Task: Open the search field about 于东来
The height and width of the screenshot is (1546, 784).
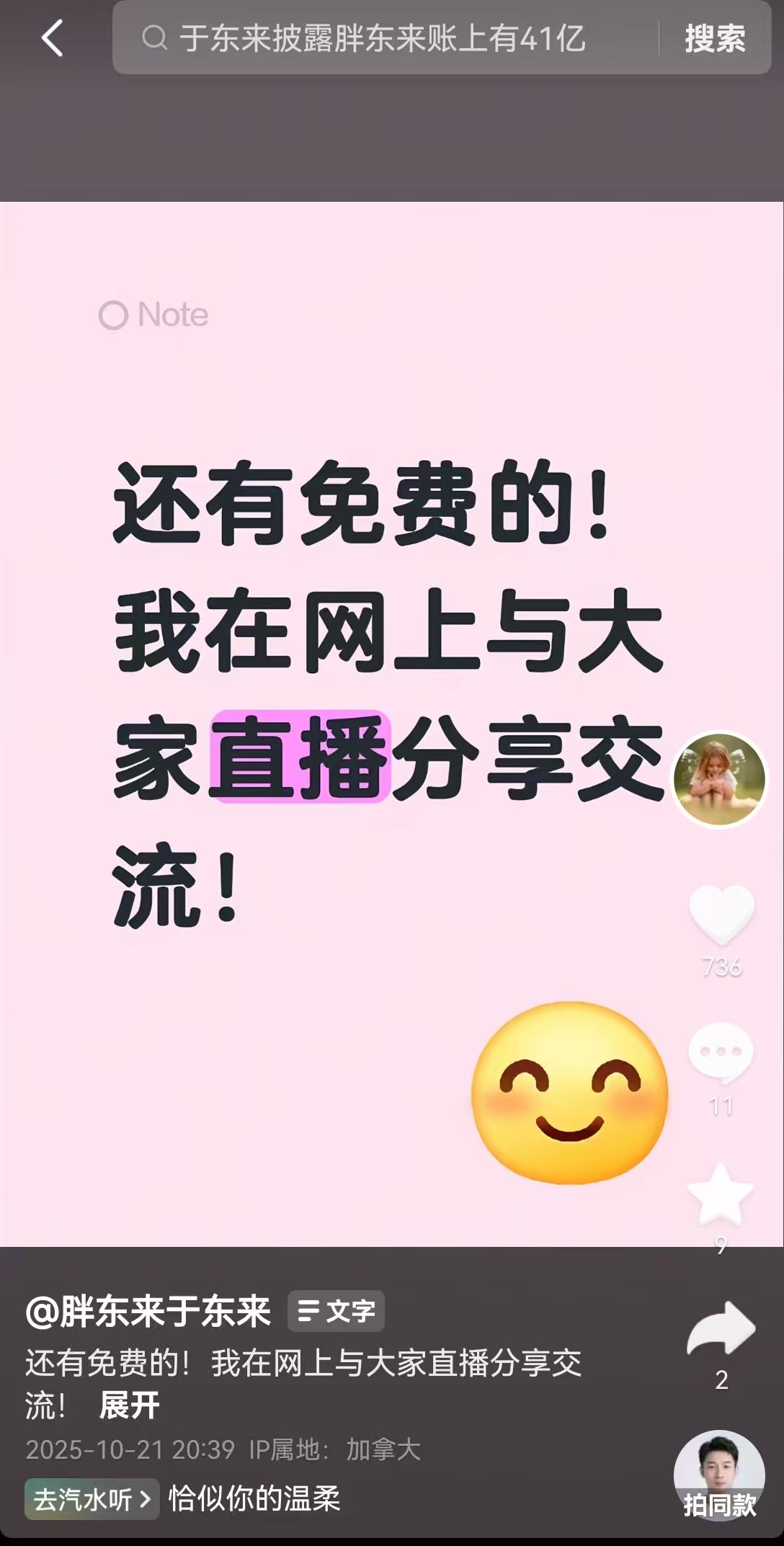Action: [x=382, y=38]
